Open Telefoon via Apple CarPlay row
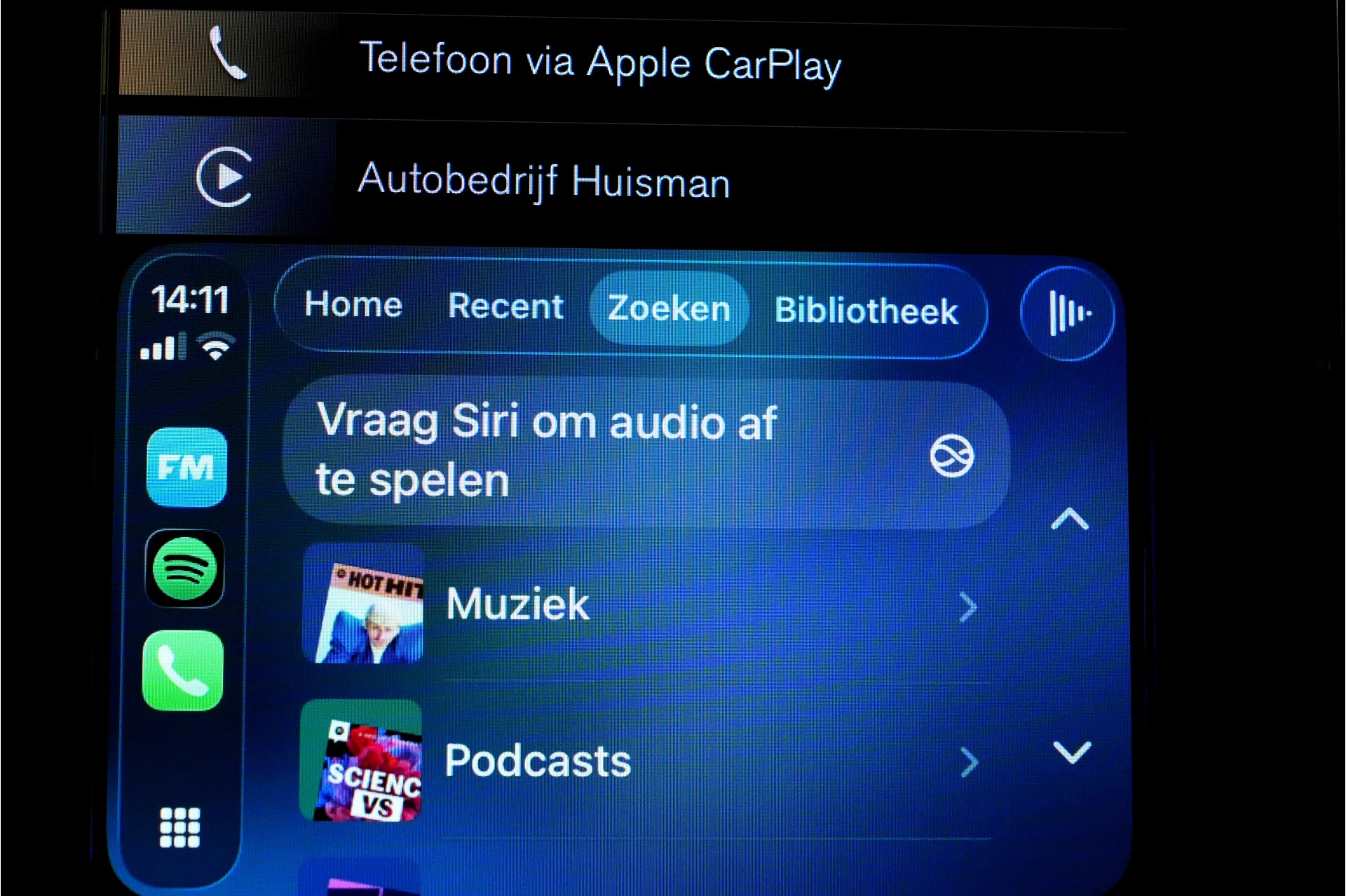Image resolution: width=1346 pixels, height=896 pixels. [x=599, y=62]
